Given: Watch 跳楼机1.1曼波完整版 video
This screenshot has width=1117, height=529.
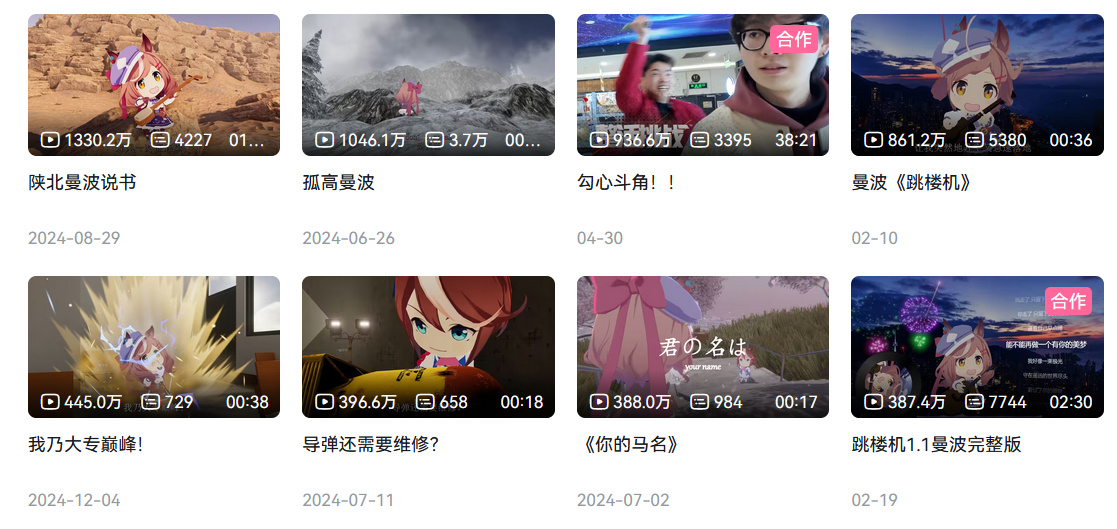Looking at the screenshot, I should pyautogui.click(x=976, y=346).
